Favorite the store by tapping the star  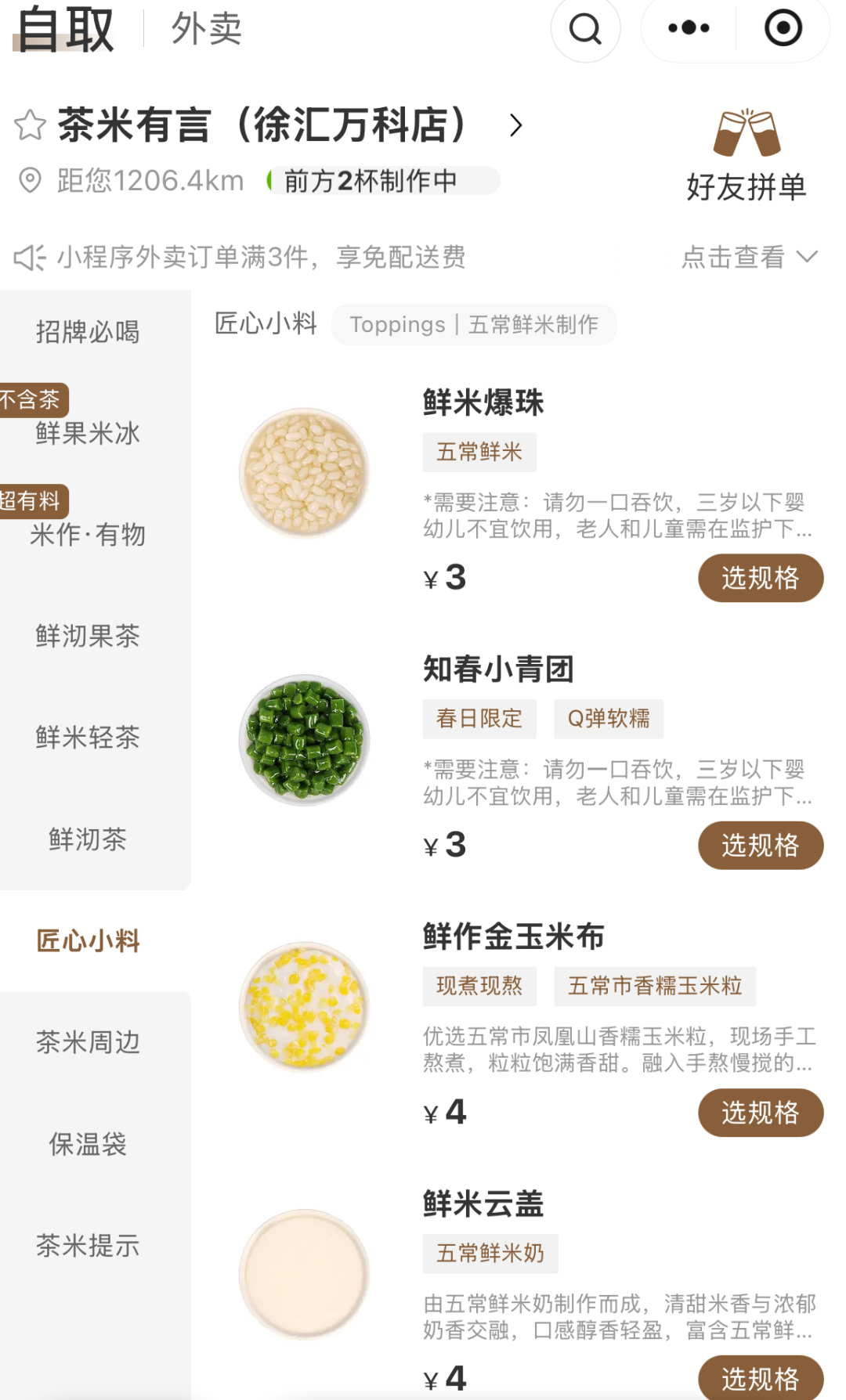pyautogui.click(x=30, y=125)
